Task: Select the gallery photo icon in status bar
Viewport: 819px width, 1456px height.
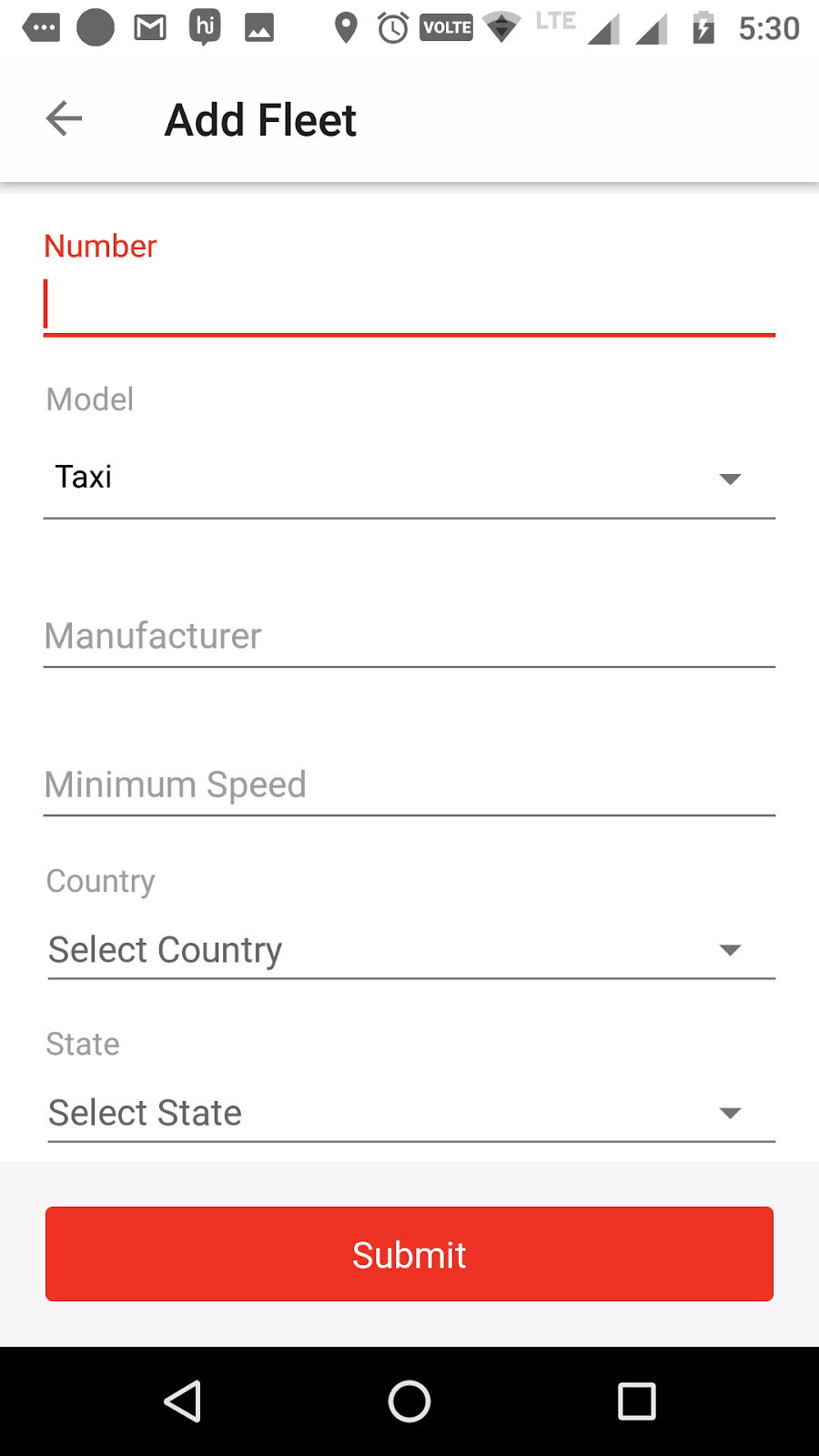Action: pos(258,26)
